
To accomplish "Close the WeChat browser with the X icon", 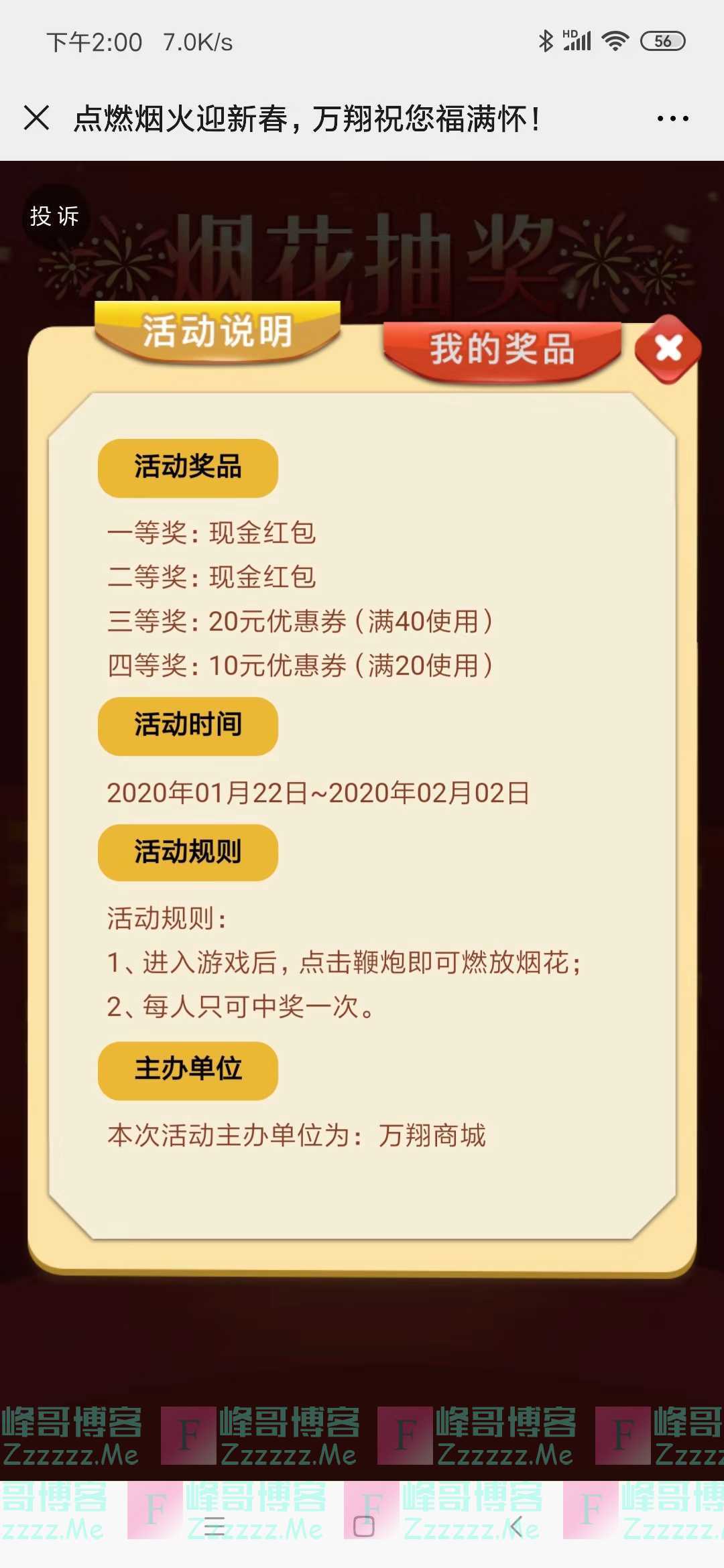I will tap(38, 118).
